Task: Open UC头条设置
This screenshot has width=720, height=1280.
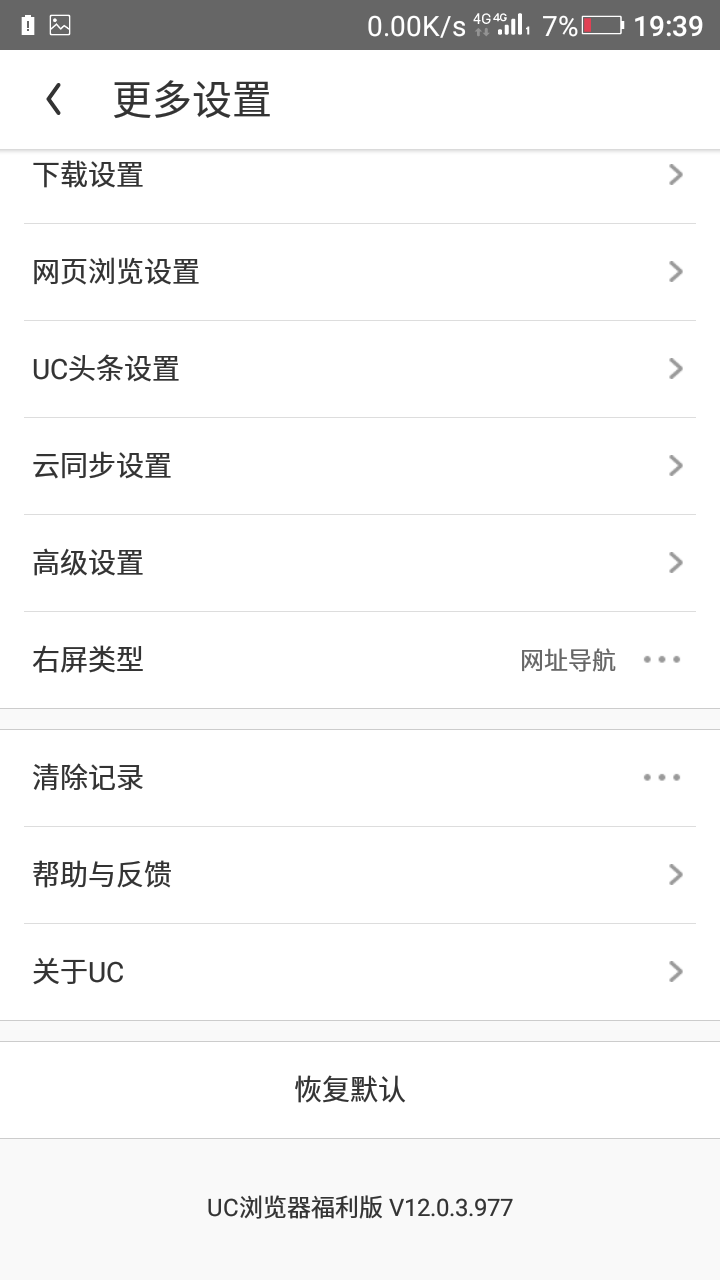Action: coord(360,369)
